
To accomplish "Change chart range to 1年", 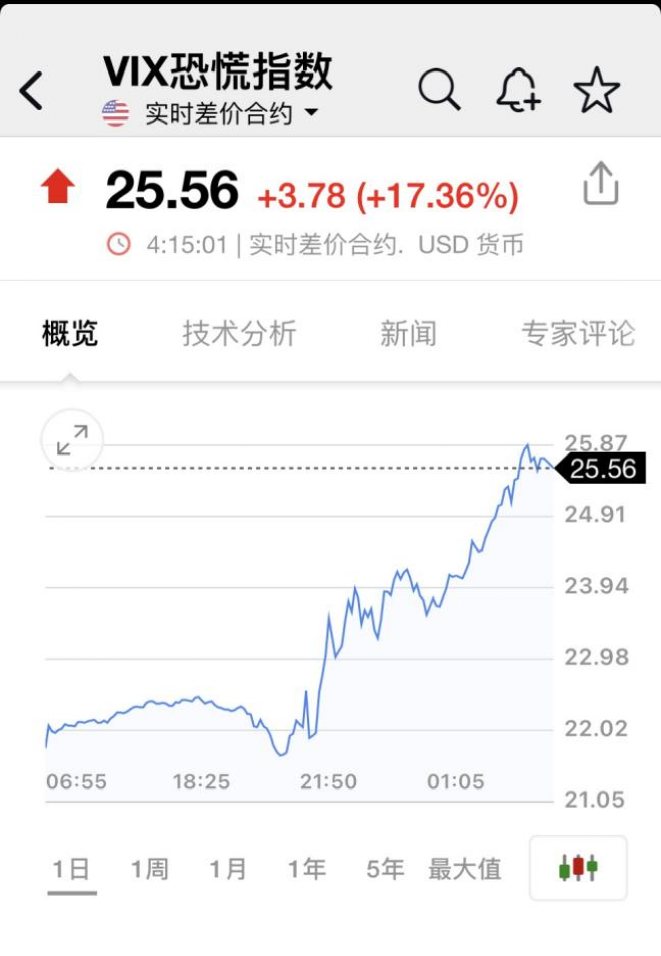I will (306, 869).
